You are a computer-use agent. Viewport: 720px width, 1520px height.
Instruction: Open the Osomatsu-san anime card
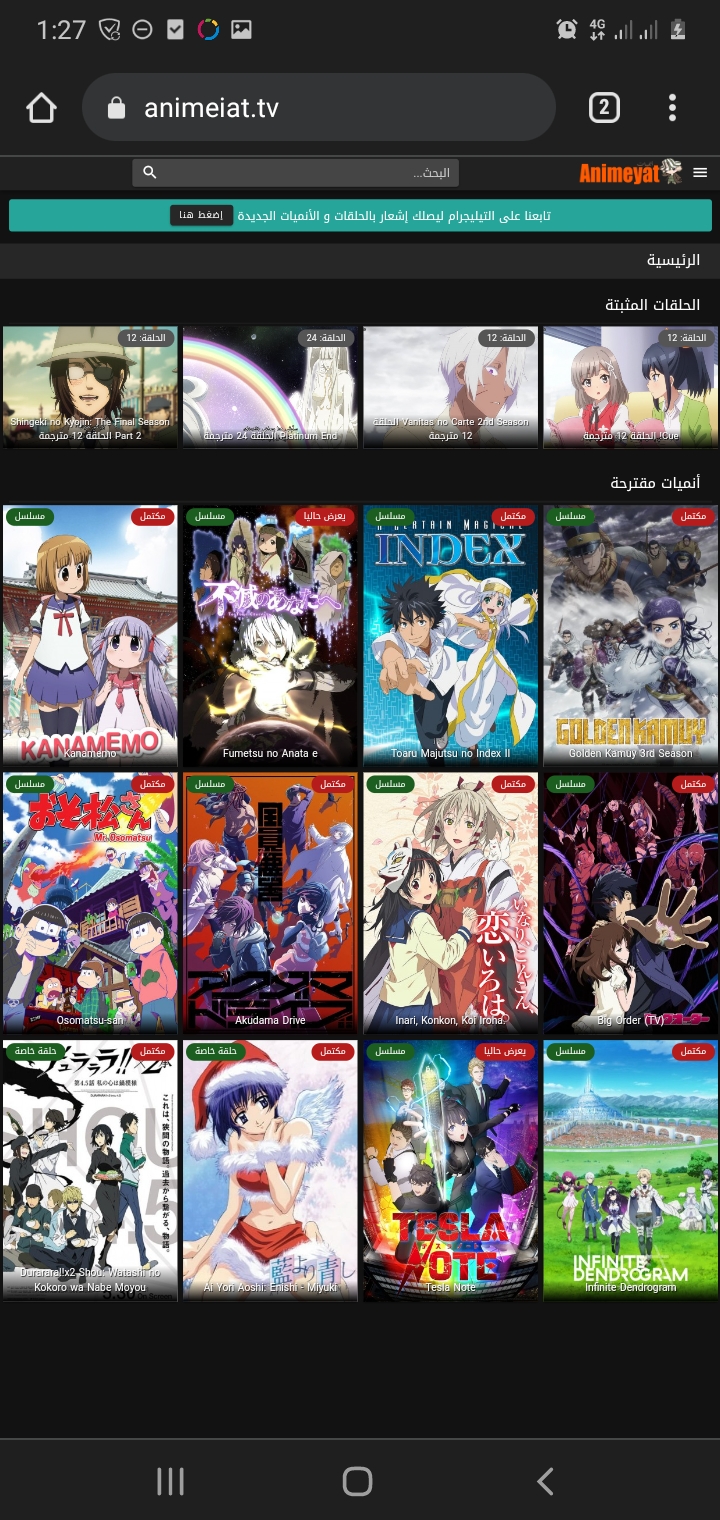click(x=90, y=902)
